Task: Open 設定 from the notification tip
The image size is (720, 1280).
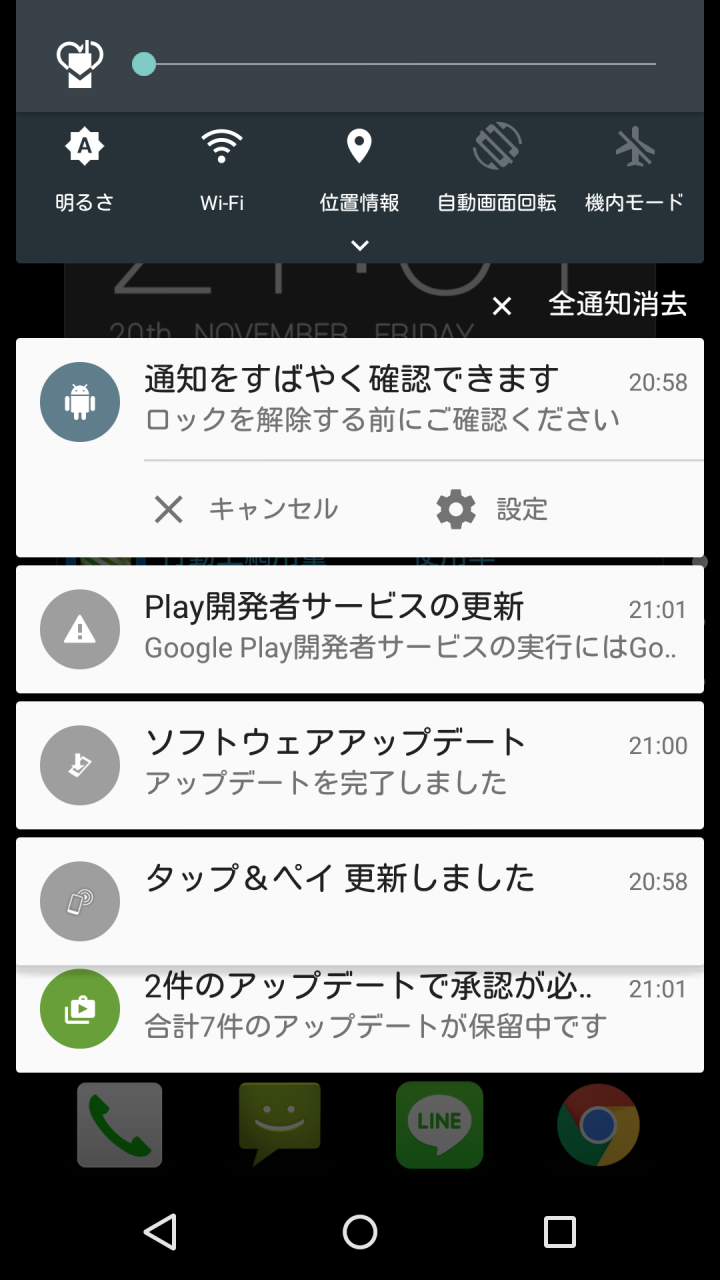Action: tap(493, 509)
